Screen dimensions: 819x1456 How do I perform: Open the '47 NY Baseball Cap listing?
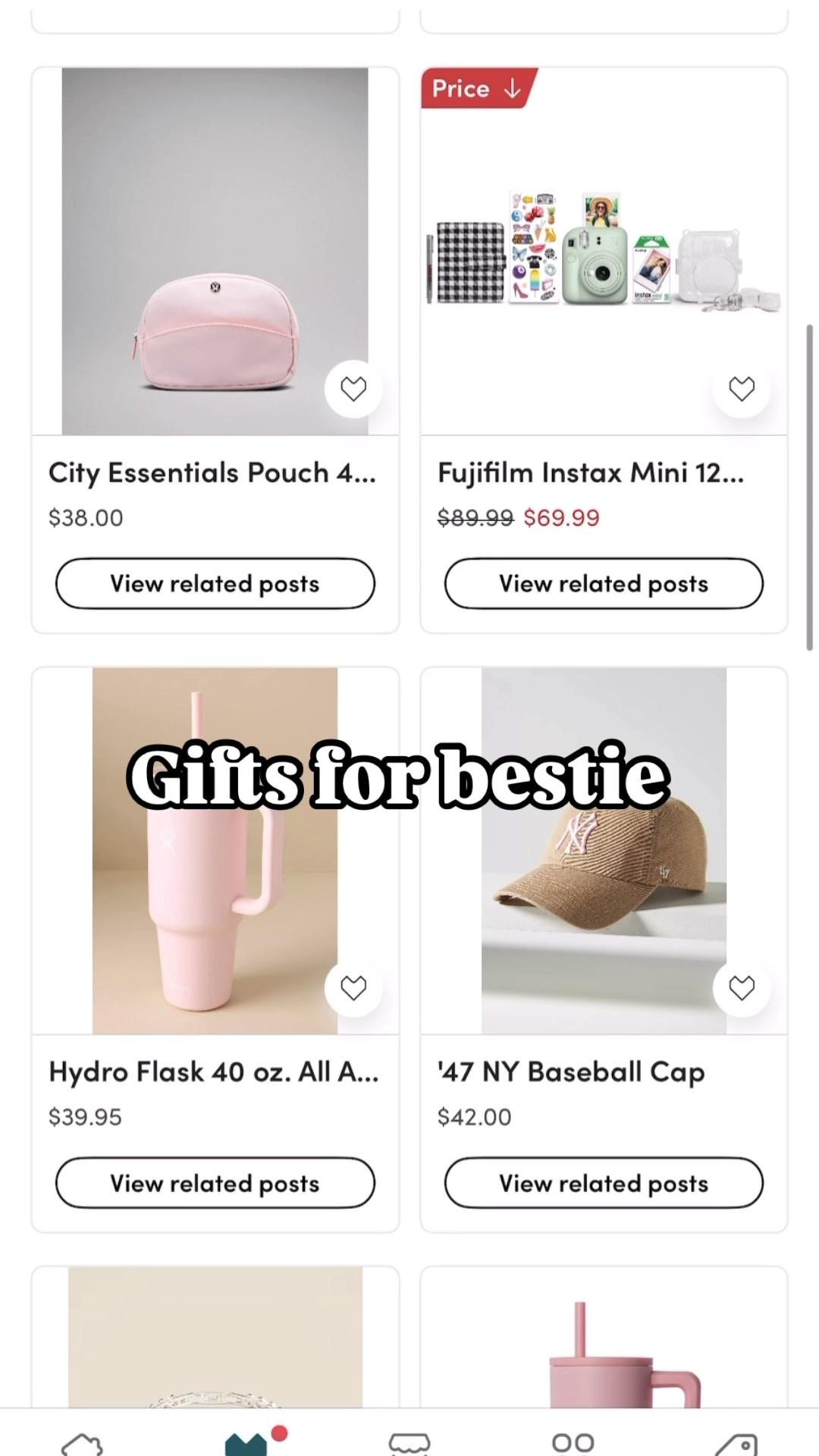pos(570,1072)
